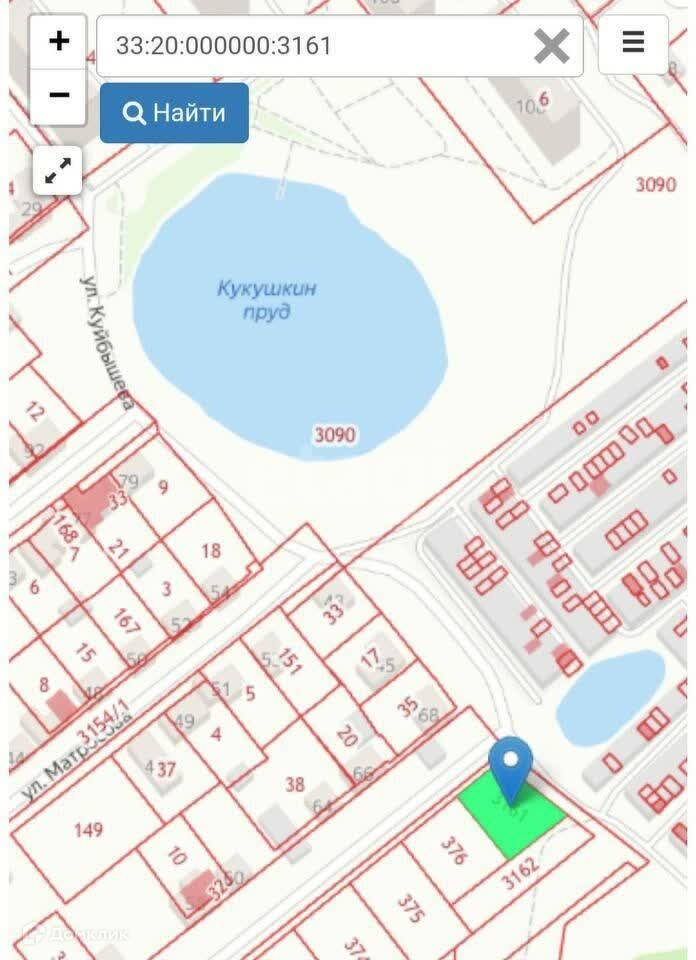Image resolution: width=696 pixels, height=960 pixels.
Task: Zoom out of the cadastral map
Action: pos(59,96)
